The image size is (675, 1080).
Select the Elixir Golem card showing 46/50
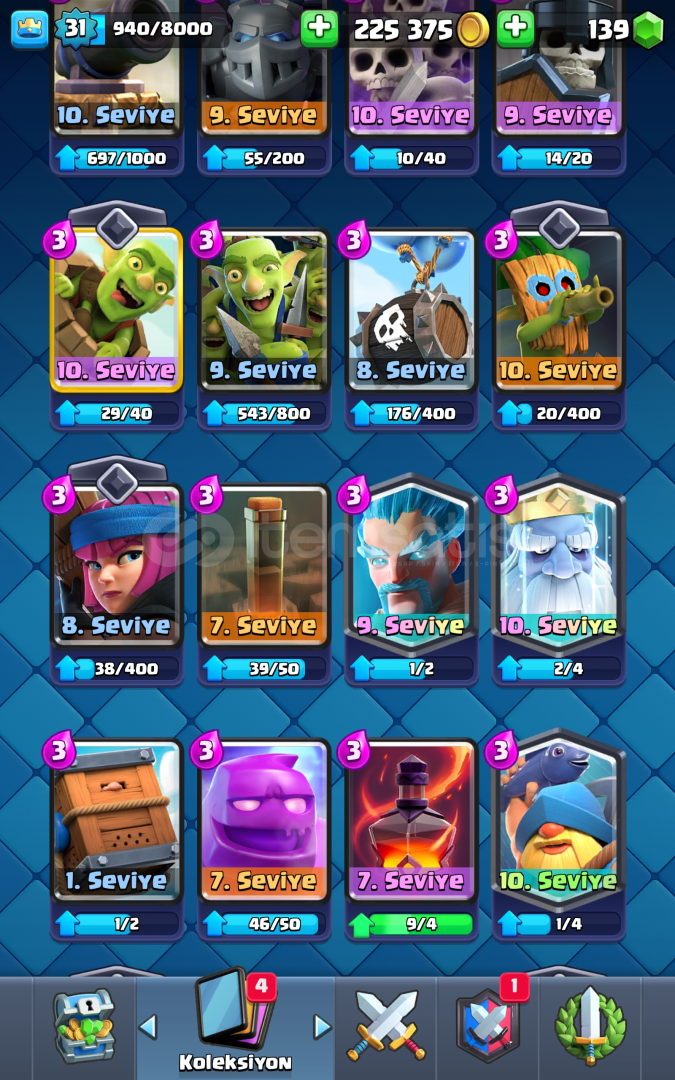point(264,839)
